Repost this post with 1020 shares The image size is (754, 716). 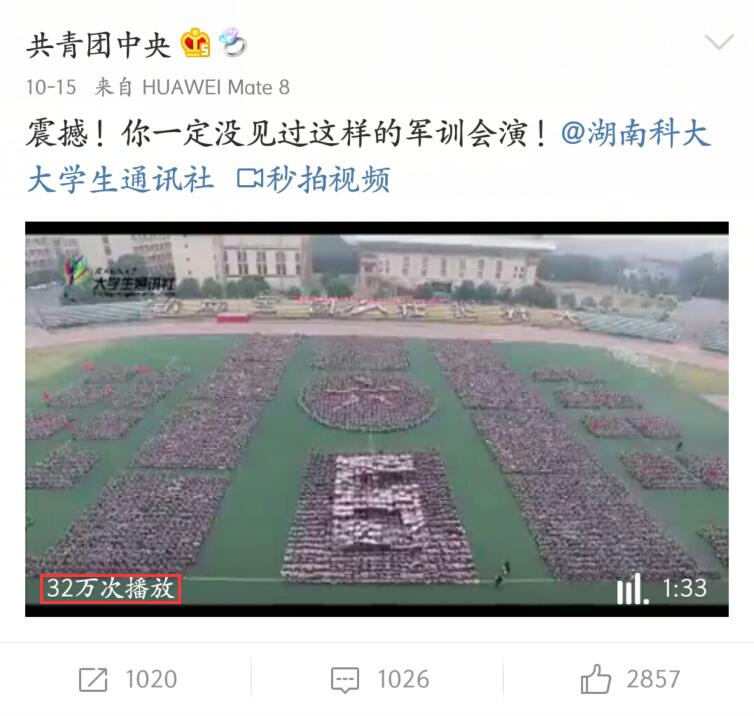[x=127, y=680]
